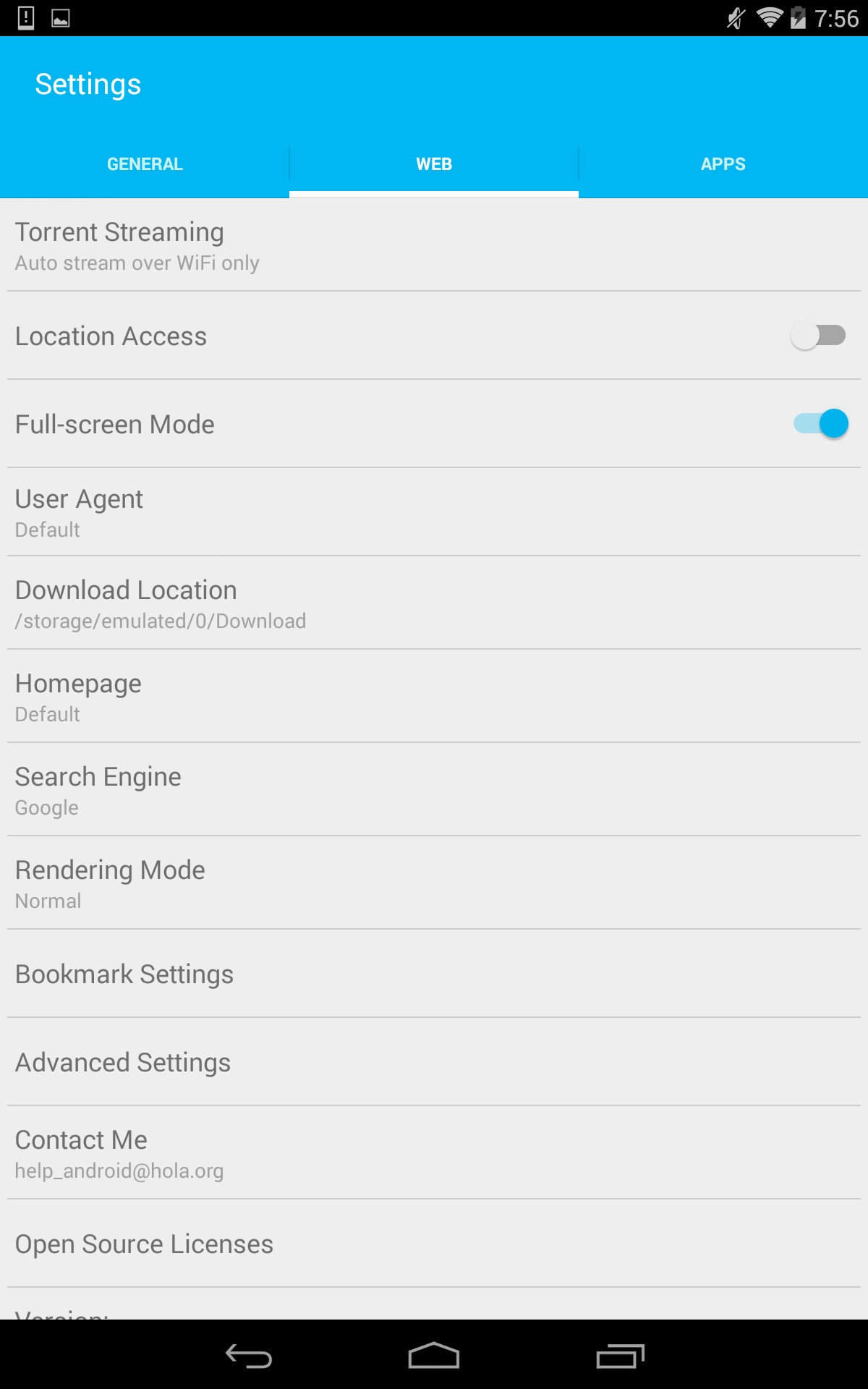Enable the Location Access switch
Screen dimensions: 868x1389
pyautogui.click(x=818, y=336)
